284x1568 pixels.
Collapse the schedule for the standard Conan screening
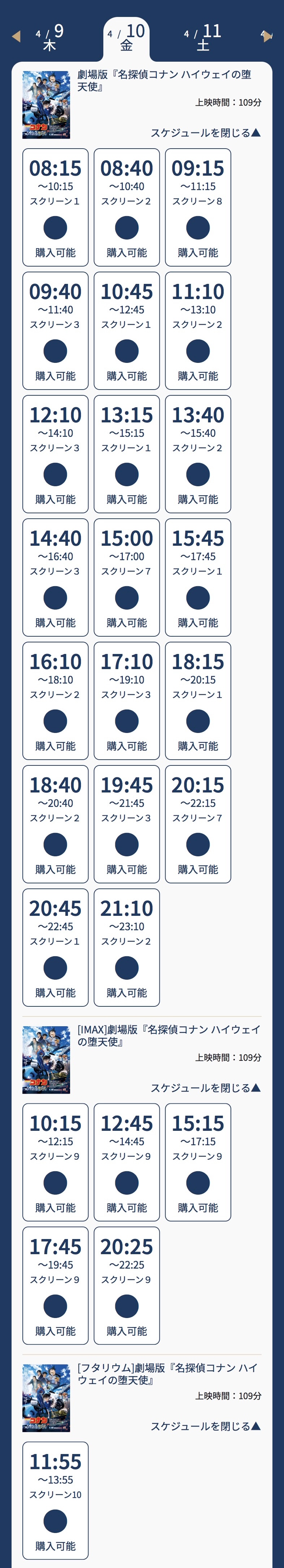pos(205,133)
